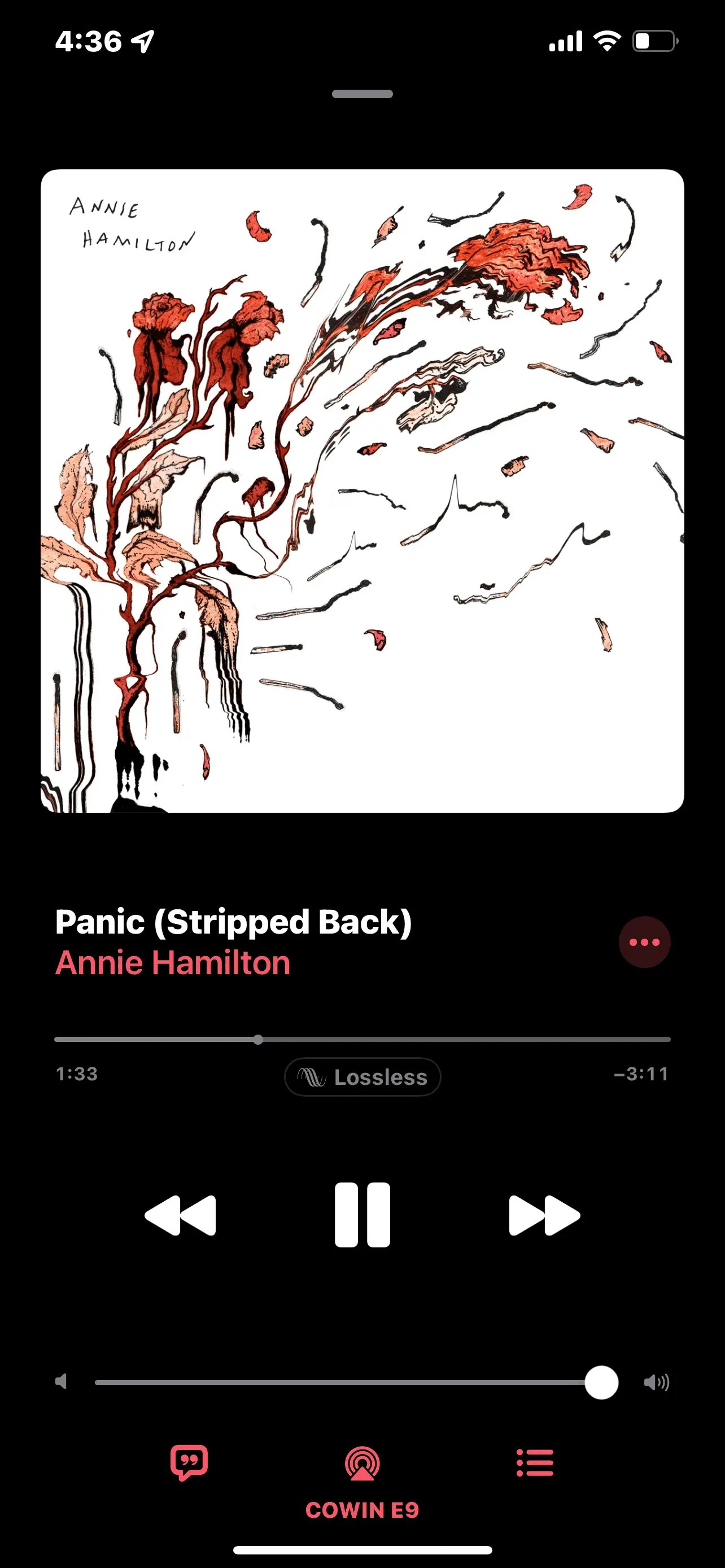
Task: Open the Up Next queue list
Action: (x=535, y=1462)
